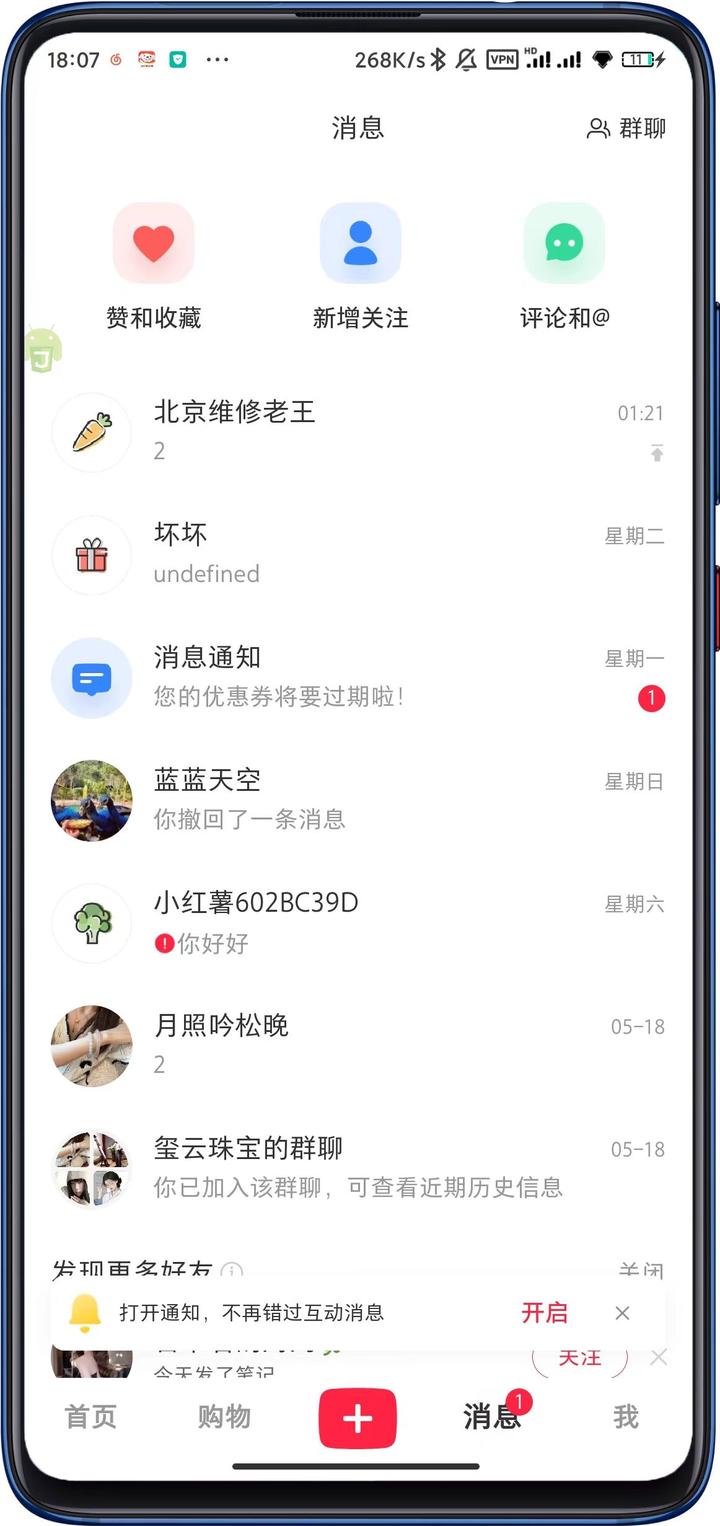Switch to the 购物 shopping tab
Image resolution: width=720 pixels, height=1526 pixels.
(224, 1417)
